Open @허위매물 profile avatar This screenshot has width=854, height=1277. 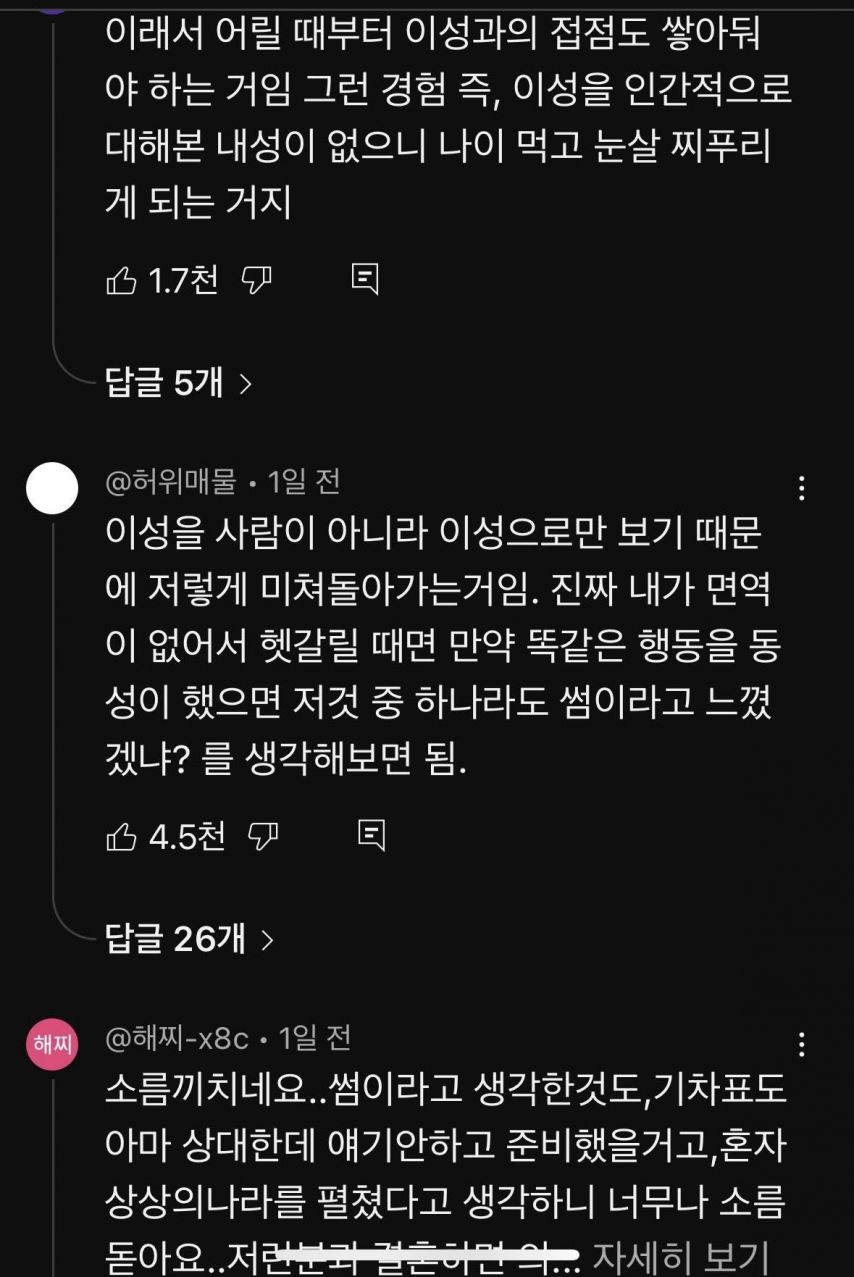pos(52,489)
